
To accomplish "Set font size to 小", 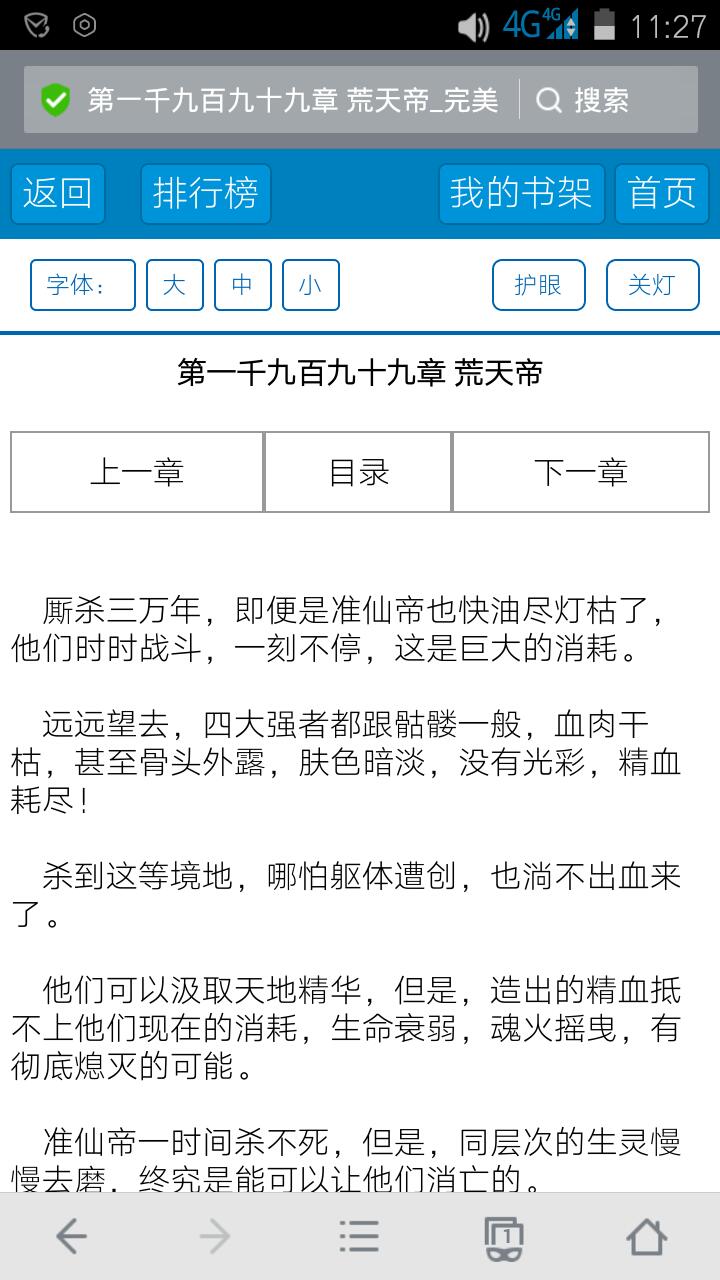I will 310,285.
